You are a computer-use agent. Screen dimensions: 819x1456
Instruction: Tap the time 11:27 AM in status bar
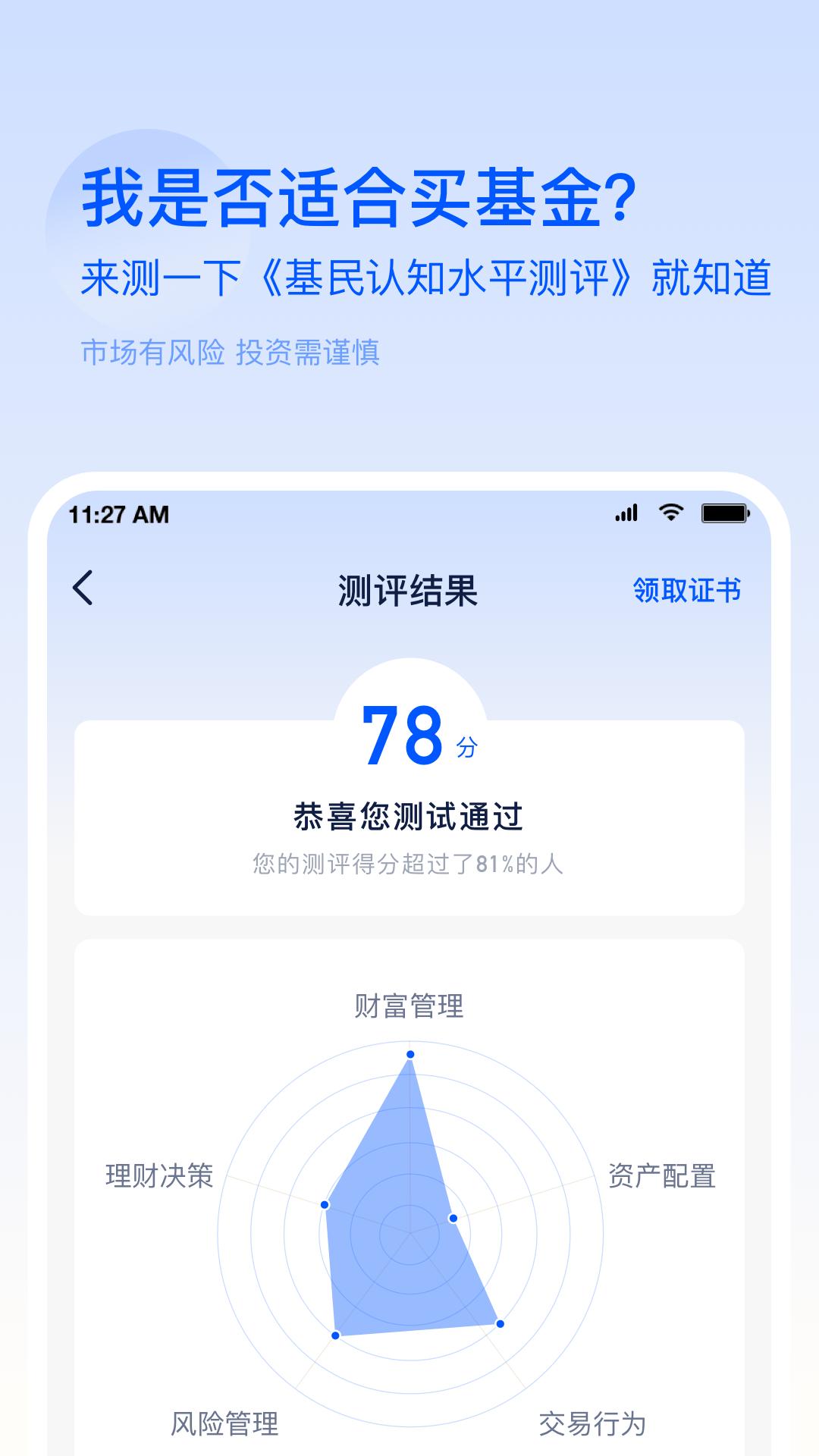point(119,514)
